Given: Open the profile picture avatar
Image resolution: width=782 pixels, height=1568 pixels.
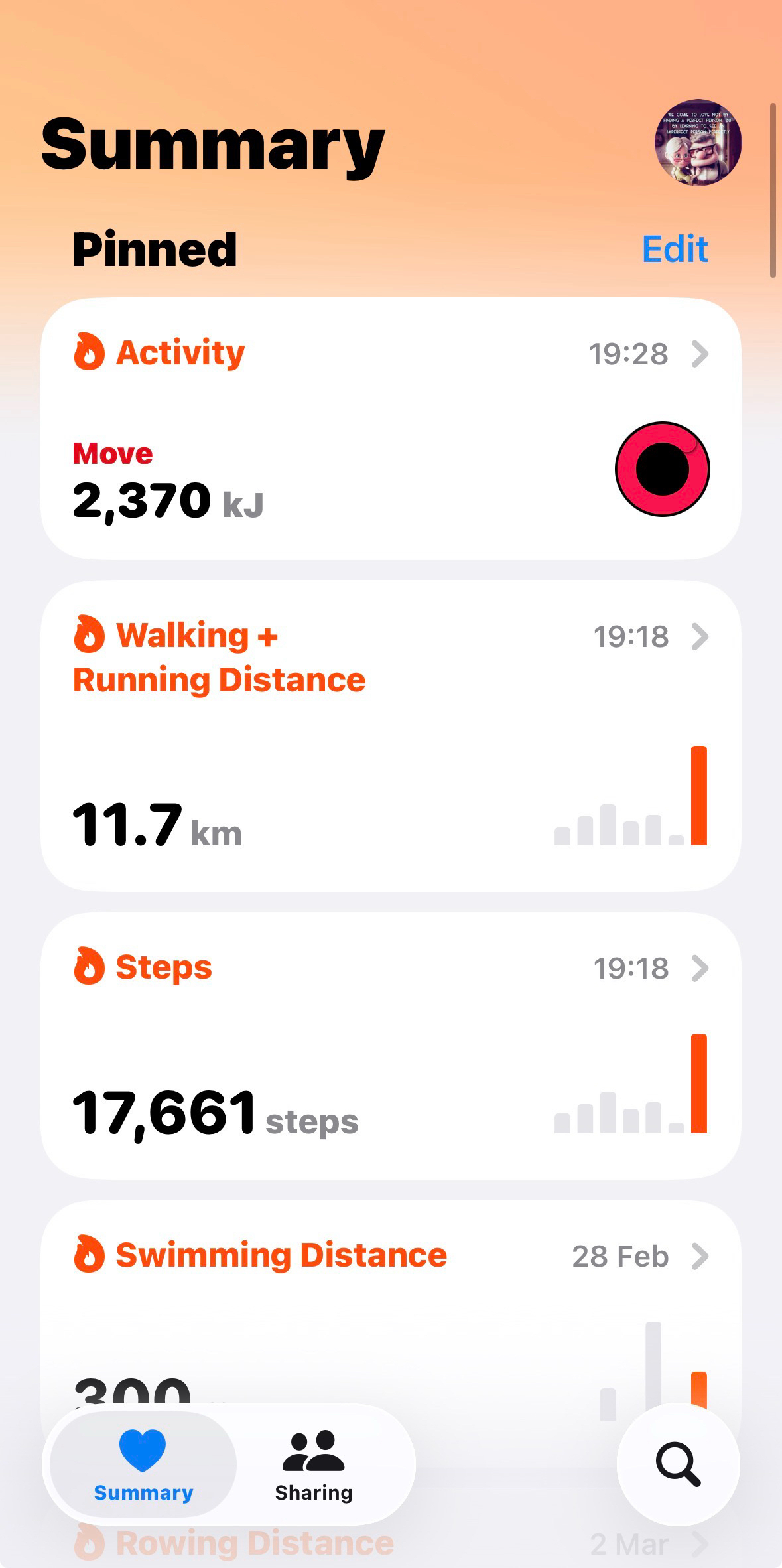Looking at the screenshot, I should [698, 143].
